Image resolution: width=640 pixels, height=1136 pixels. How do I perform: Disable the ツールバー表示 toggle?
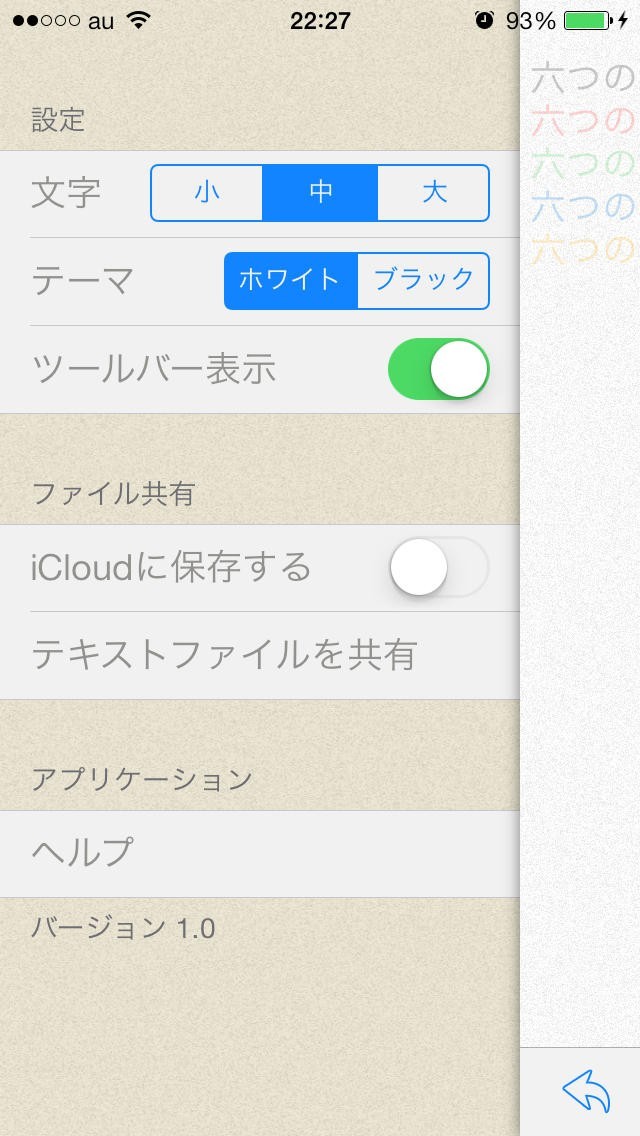coord(438,369)
